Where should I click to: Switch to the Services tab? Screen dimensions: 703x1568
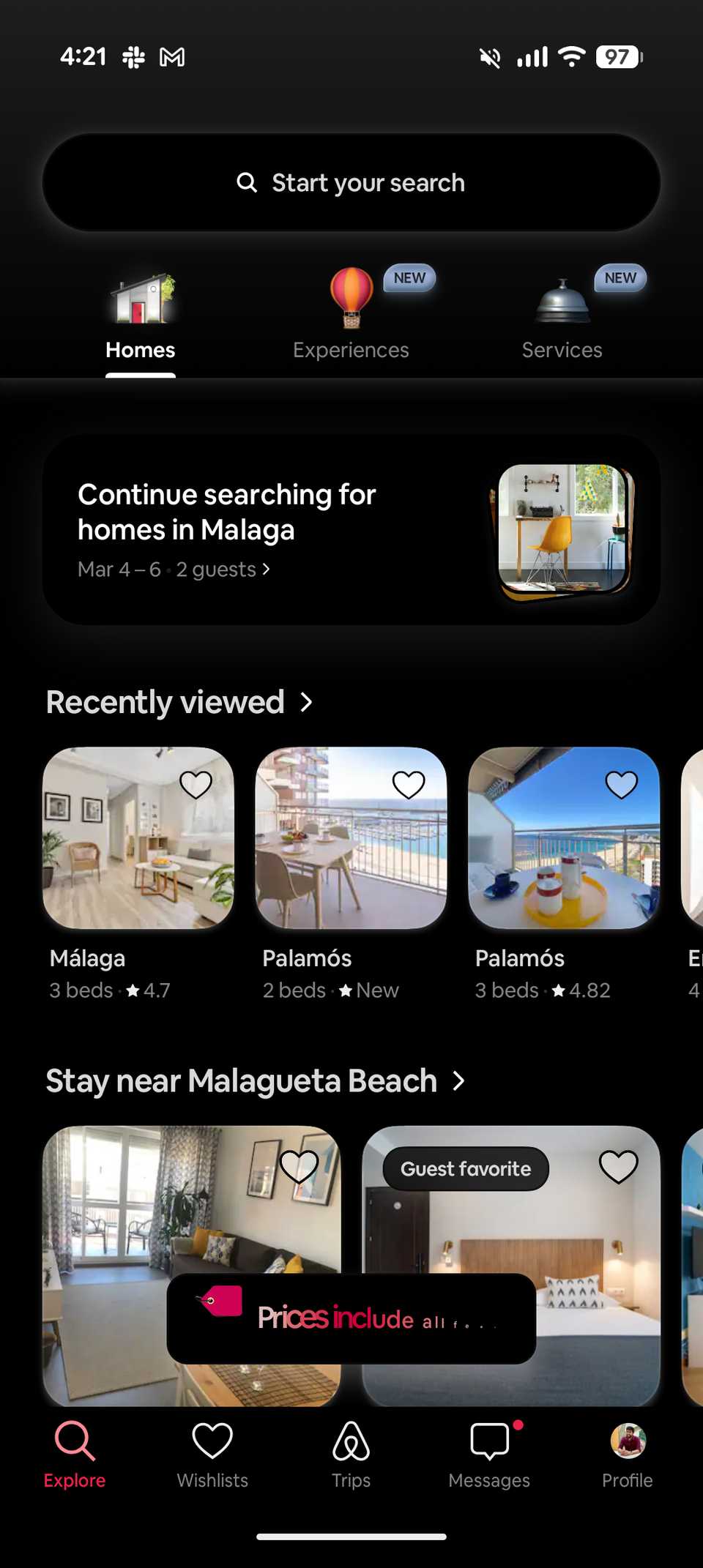coord(561,349)
